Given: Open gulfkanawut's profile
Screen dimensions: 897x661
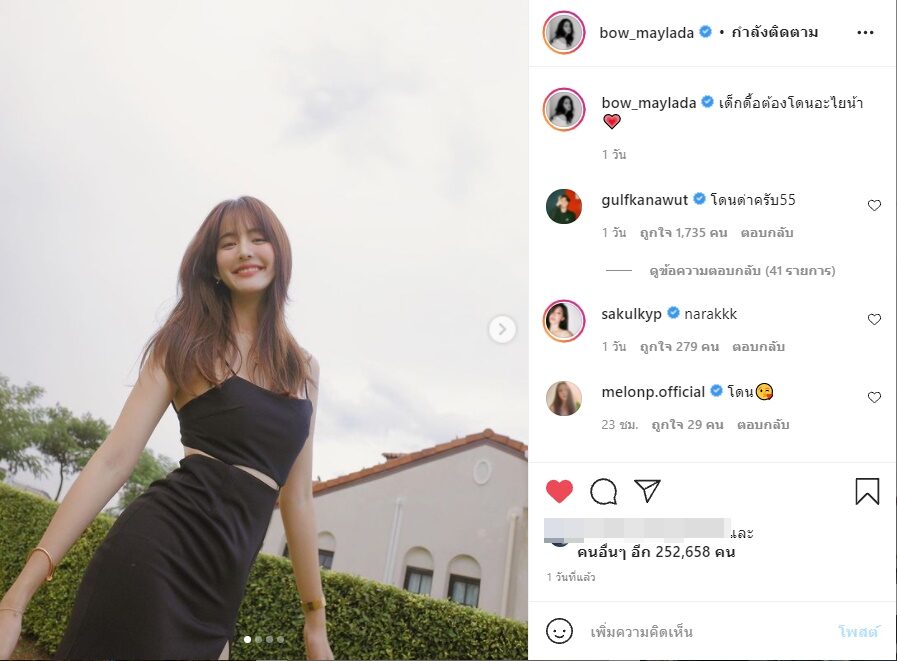Looking at the screenshot, I should [x=644, y=200].
